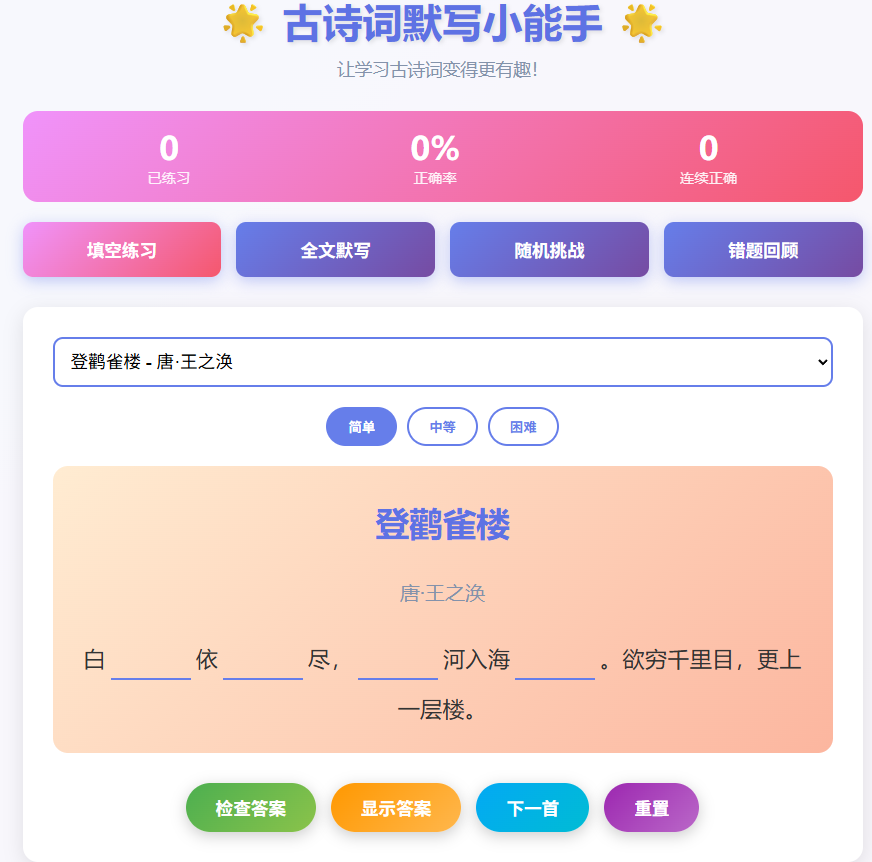Pick the 困难 difficulty

pyautogui.click(x=523, y=427)
